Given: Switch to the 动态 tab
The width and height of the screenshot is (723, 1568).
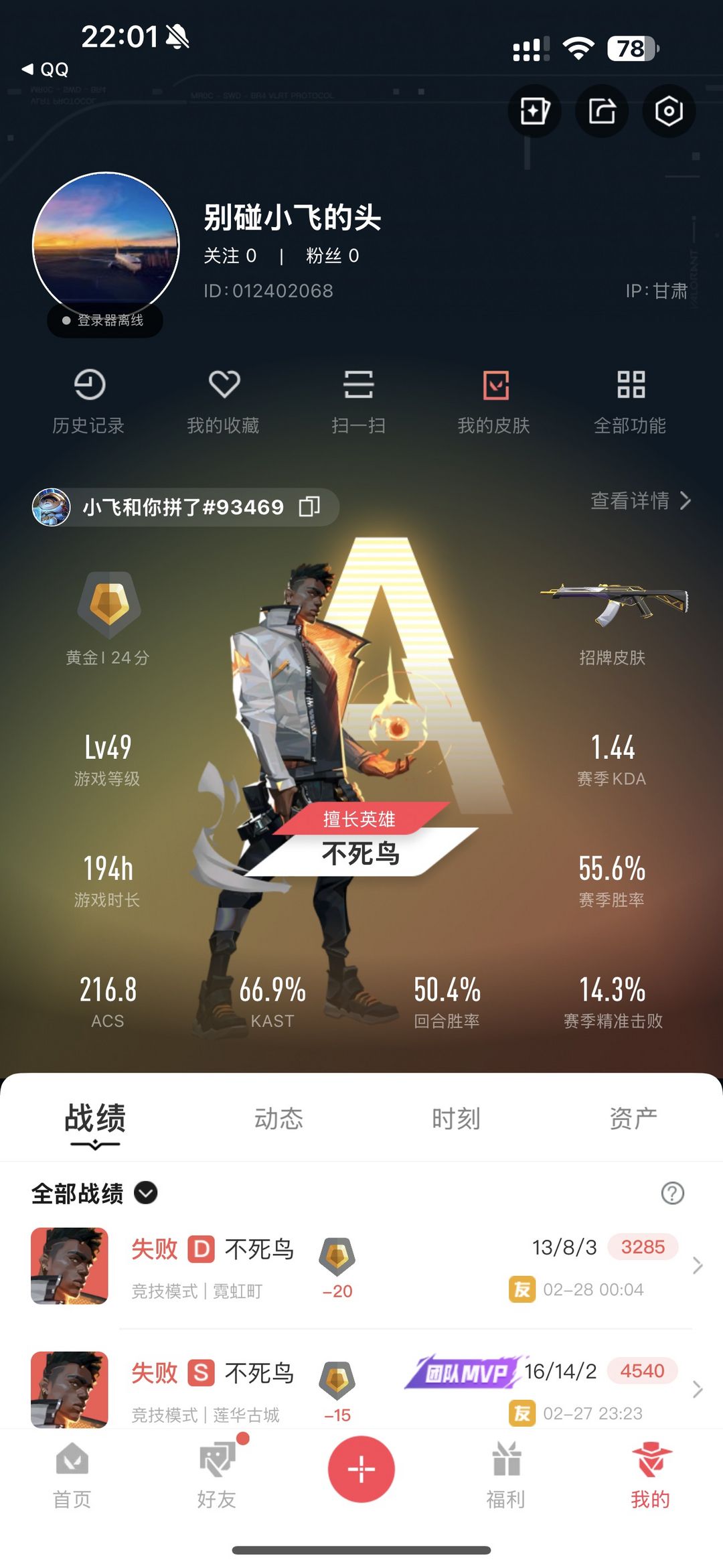Looking at the screenshot, I should click(278, 1119).
